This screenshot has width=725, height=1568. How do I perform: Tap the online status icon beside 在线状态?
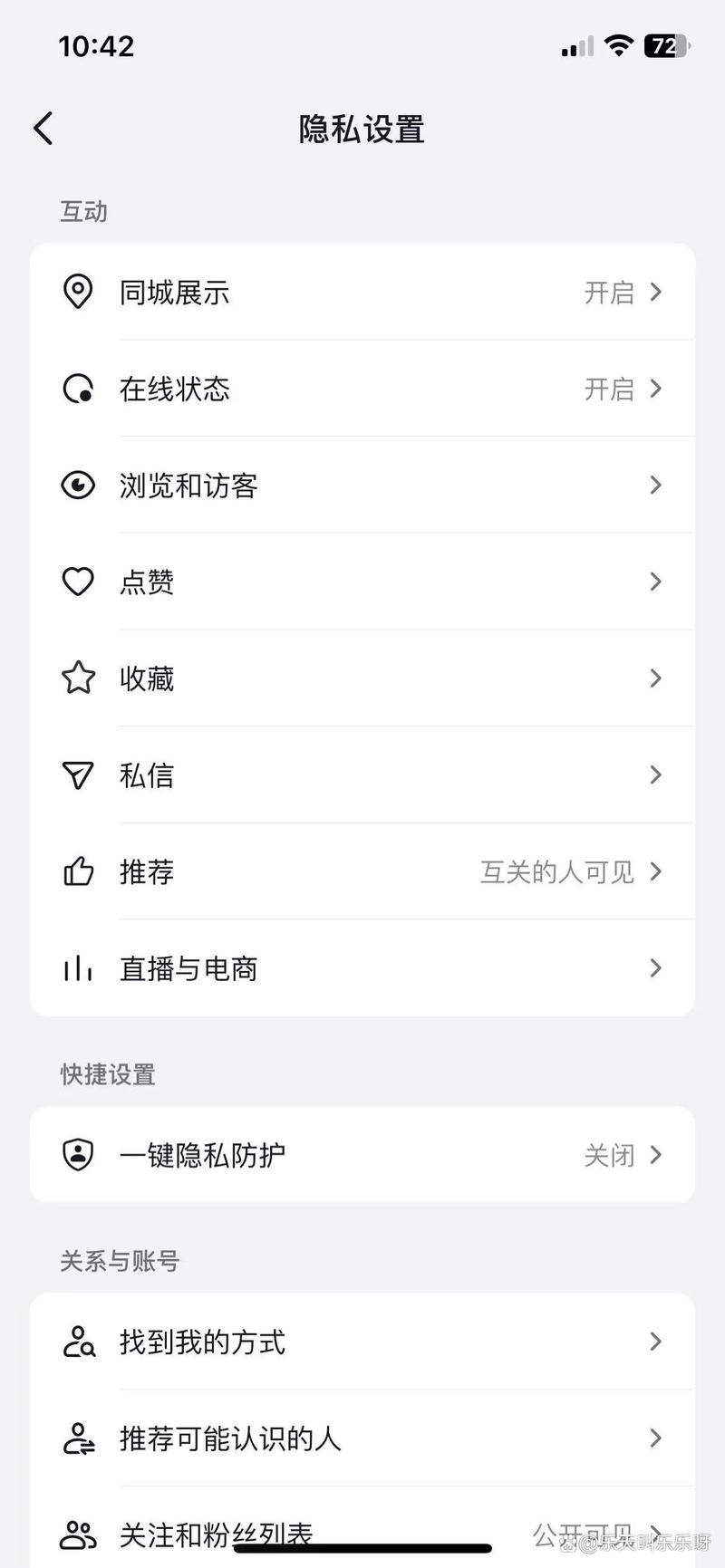[x=78, y=389]
